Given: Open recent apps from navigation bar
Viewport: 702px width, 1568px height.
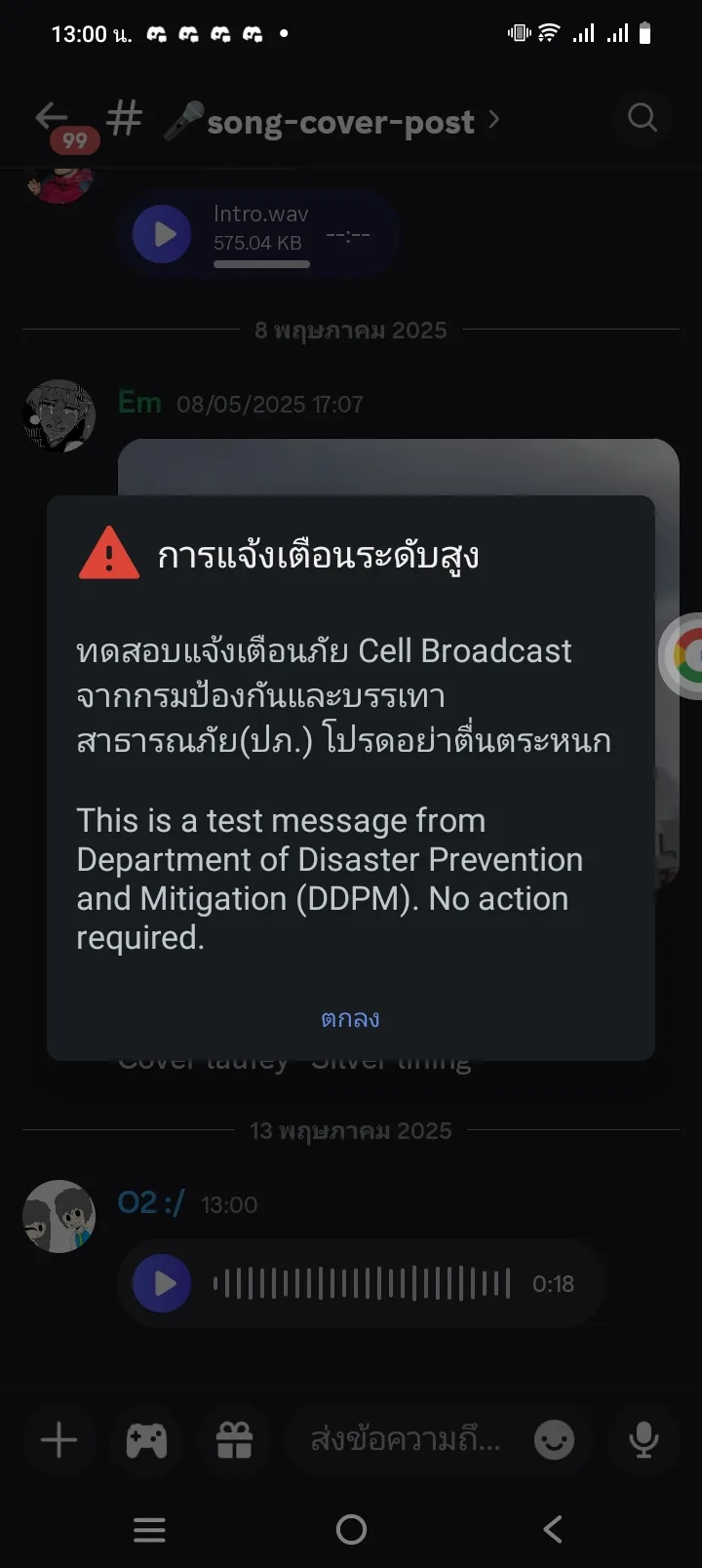Looking at the screenshot, I should (x=149, y=1529).
